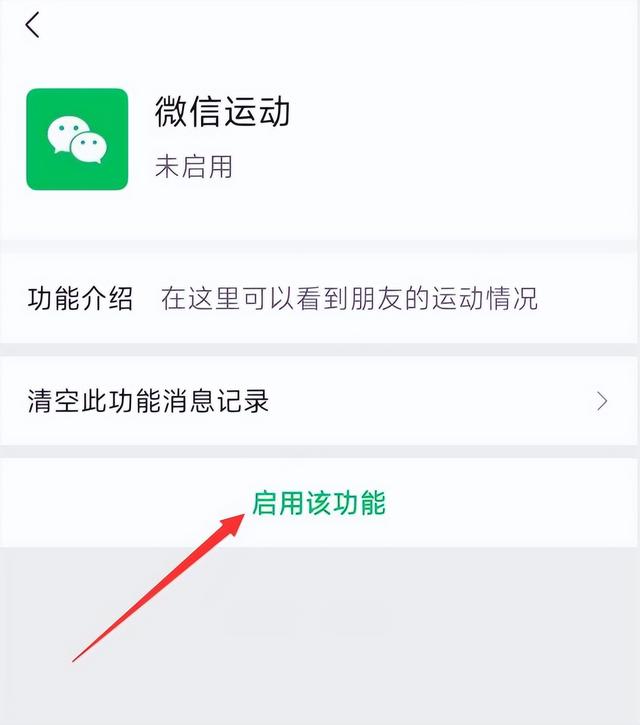Screen dimensions: 640x725
Task: Open 清空此功能消息记录 row
Action: (x=319, y=402)
